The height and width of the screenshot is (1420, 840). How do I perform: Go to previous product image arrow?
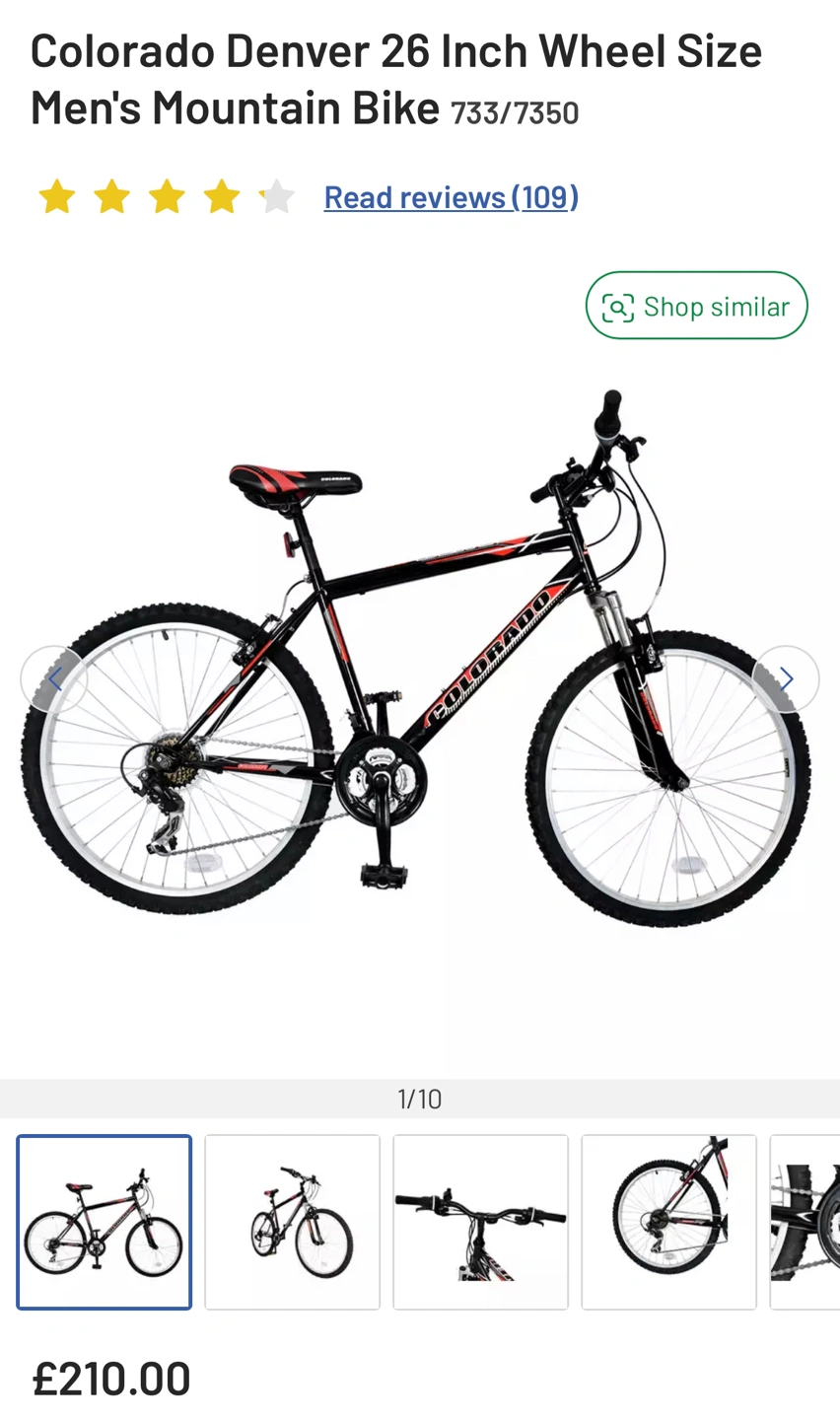pos(54,678)
